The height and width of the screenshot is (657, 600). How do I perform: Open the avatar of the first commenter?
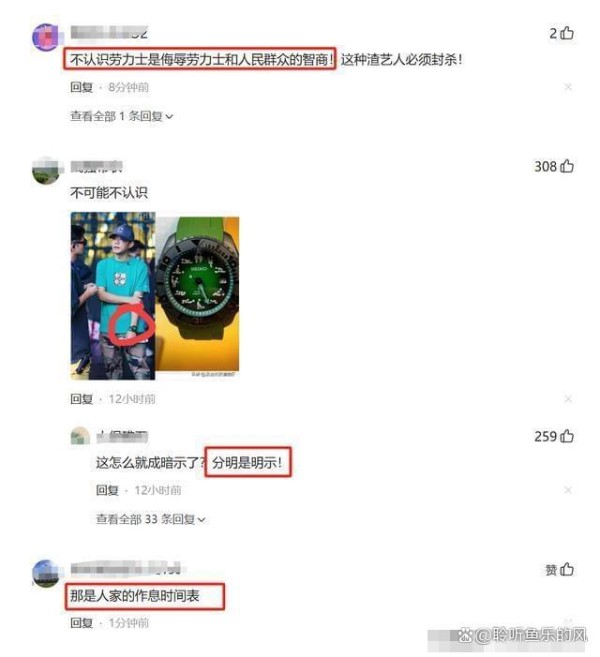coord(47,37)
